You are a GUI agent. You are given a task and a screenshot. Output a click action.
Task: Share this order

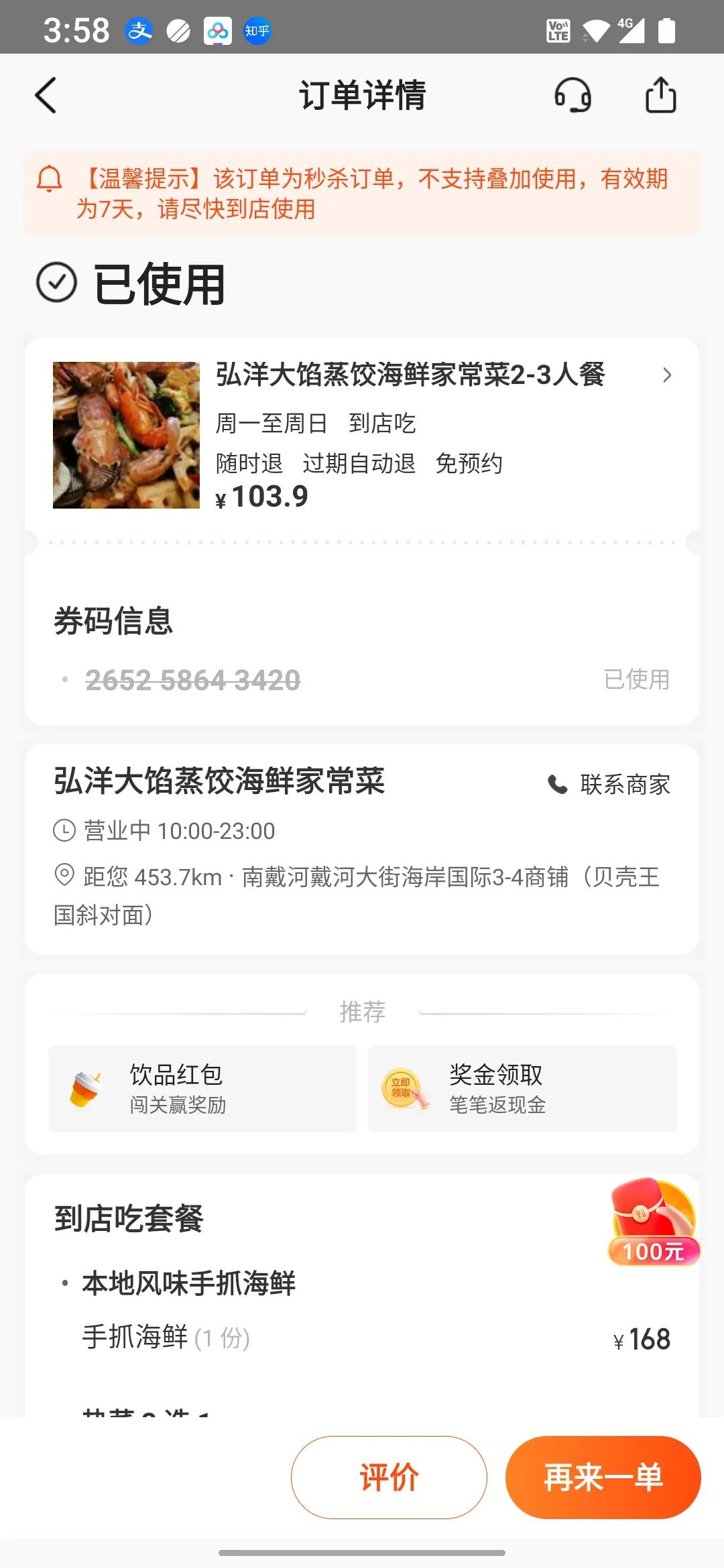[x=660, y=95]
